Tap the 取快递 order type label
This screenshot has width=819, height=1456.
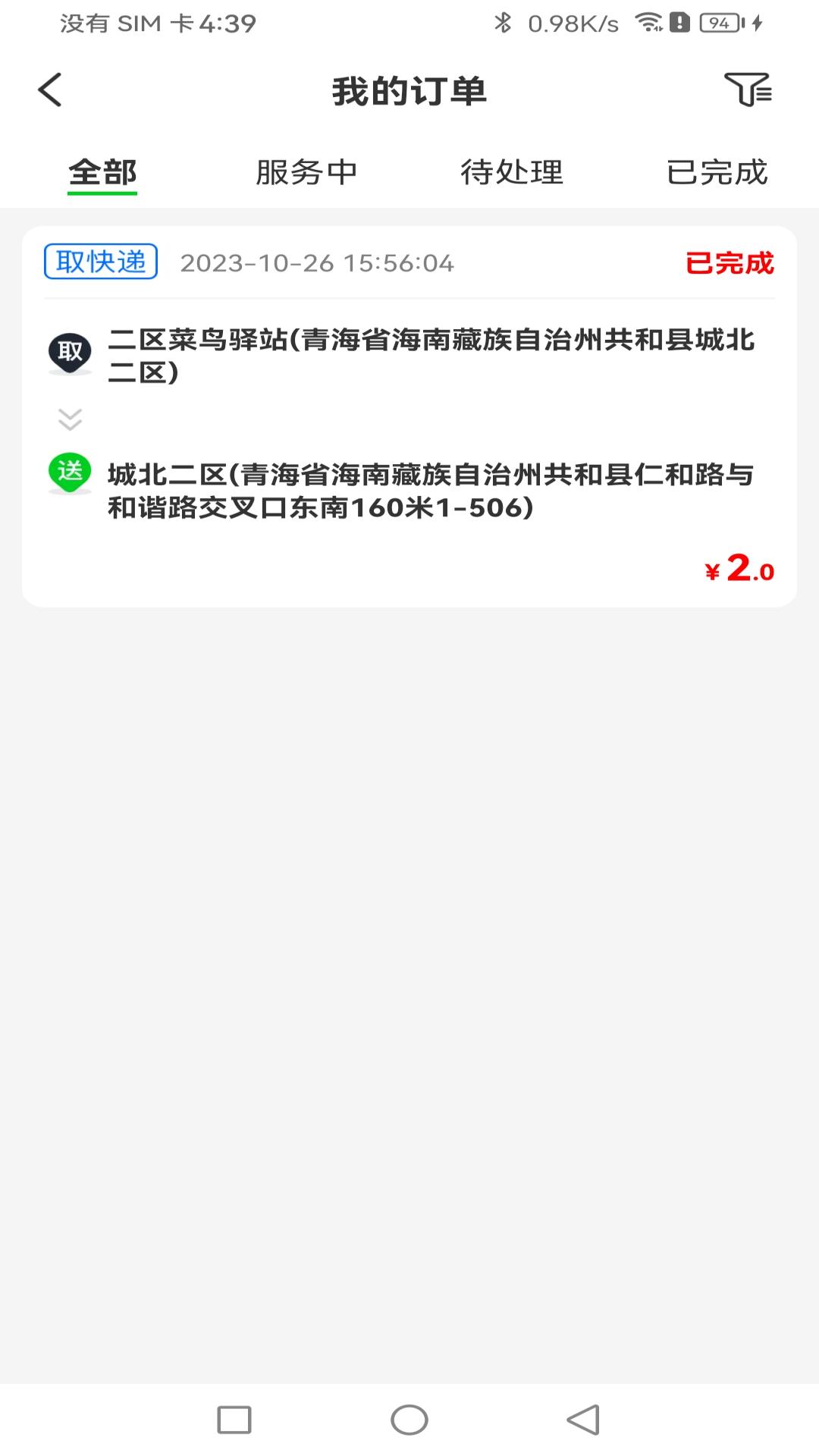coord(101,262)
